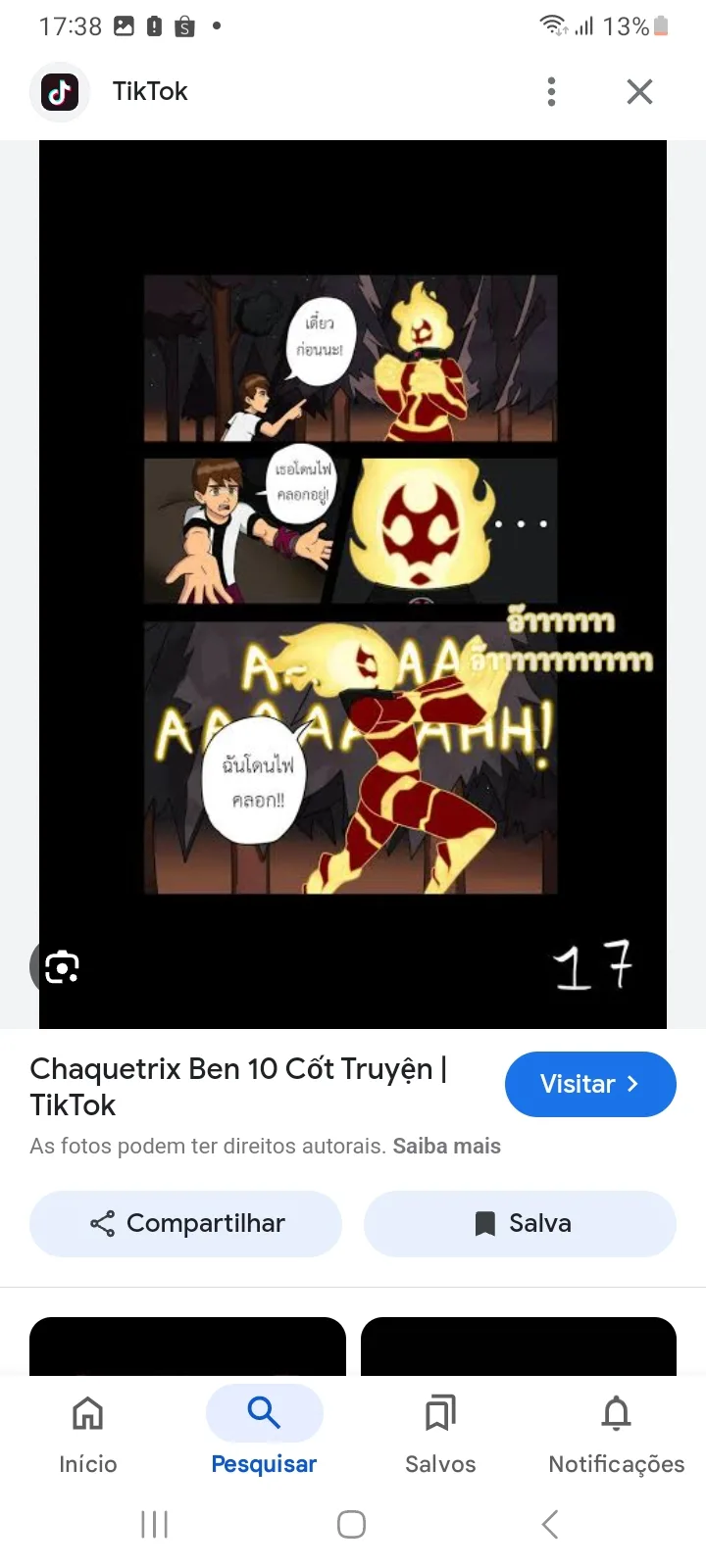Go back with system back button
The image size is (706, 1568).
click(x=550, y=1524)
